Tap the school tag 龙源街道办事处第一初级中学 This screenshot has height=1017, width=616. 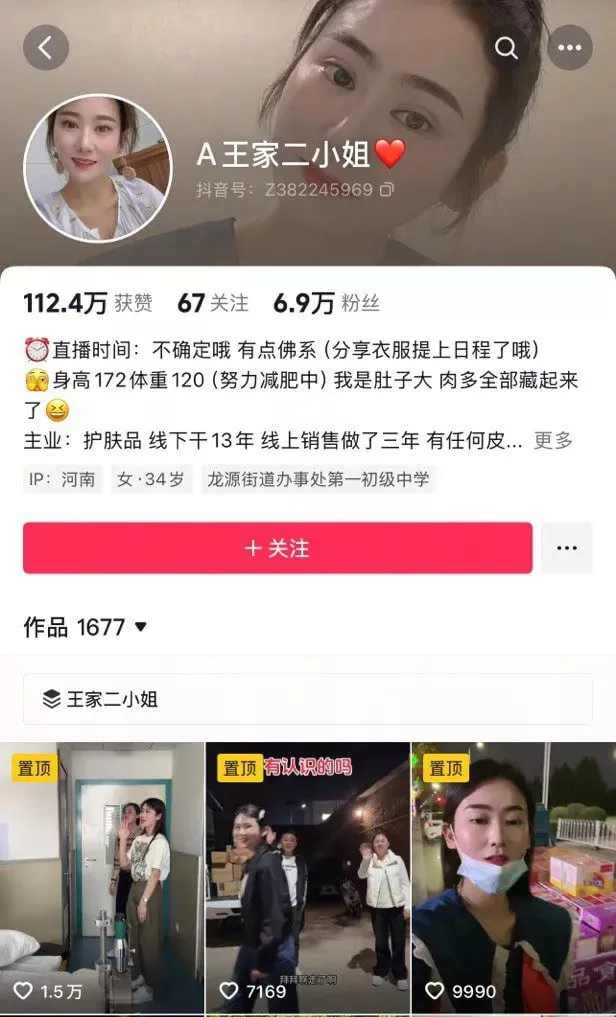[x=318, y=479]
